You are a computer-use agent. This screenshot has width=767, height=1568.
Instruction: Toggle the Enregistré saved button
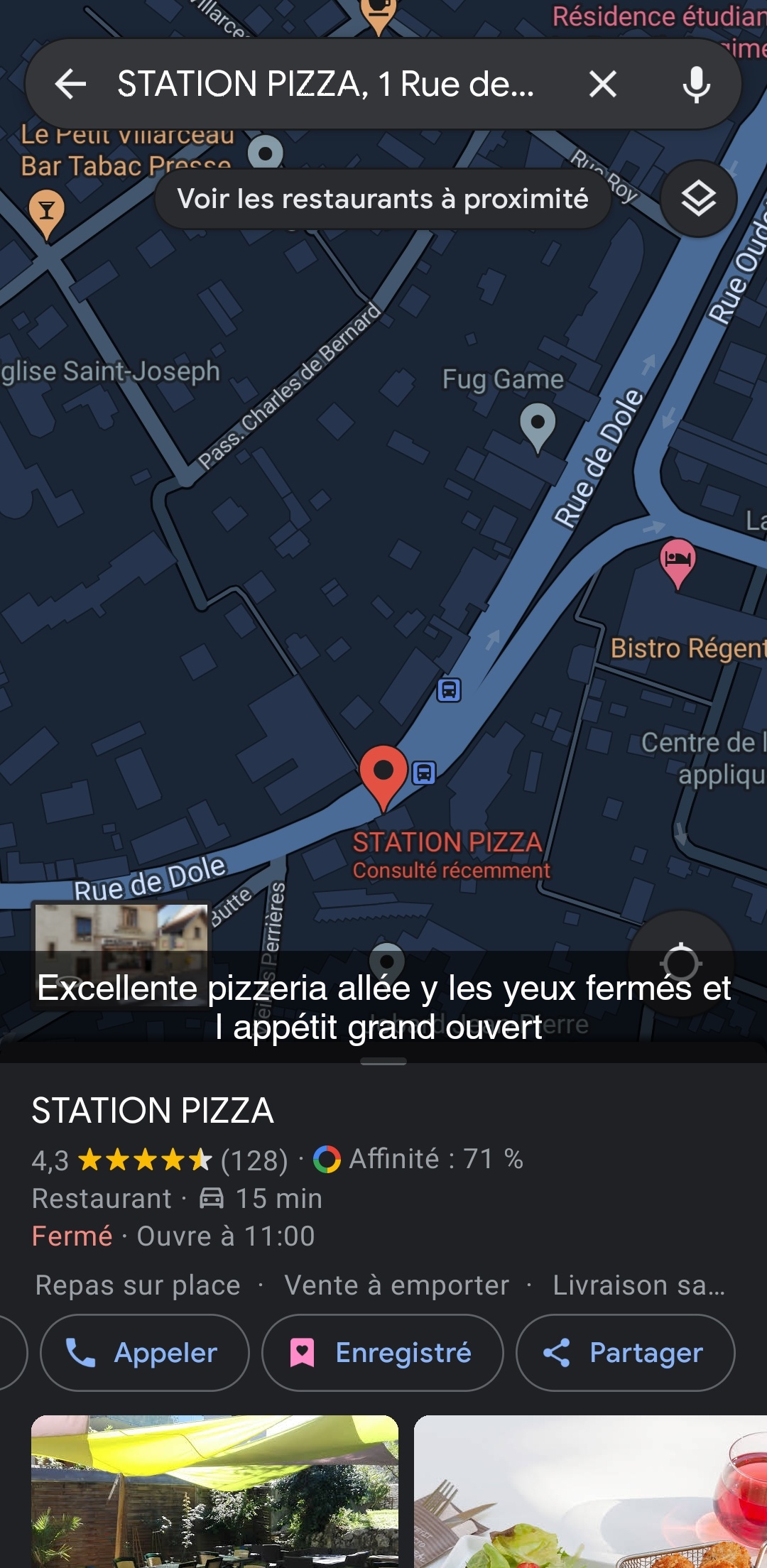(382, 1353)
